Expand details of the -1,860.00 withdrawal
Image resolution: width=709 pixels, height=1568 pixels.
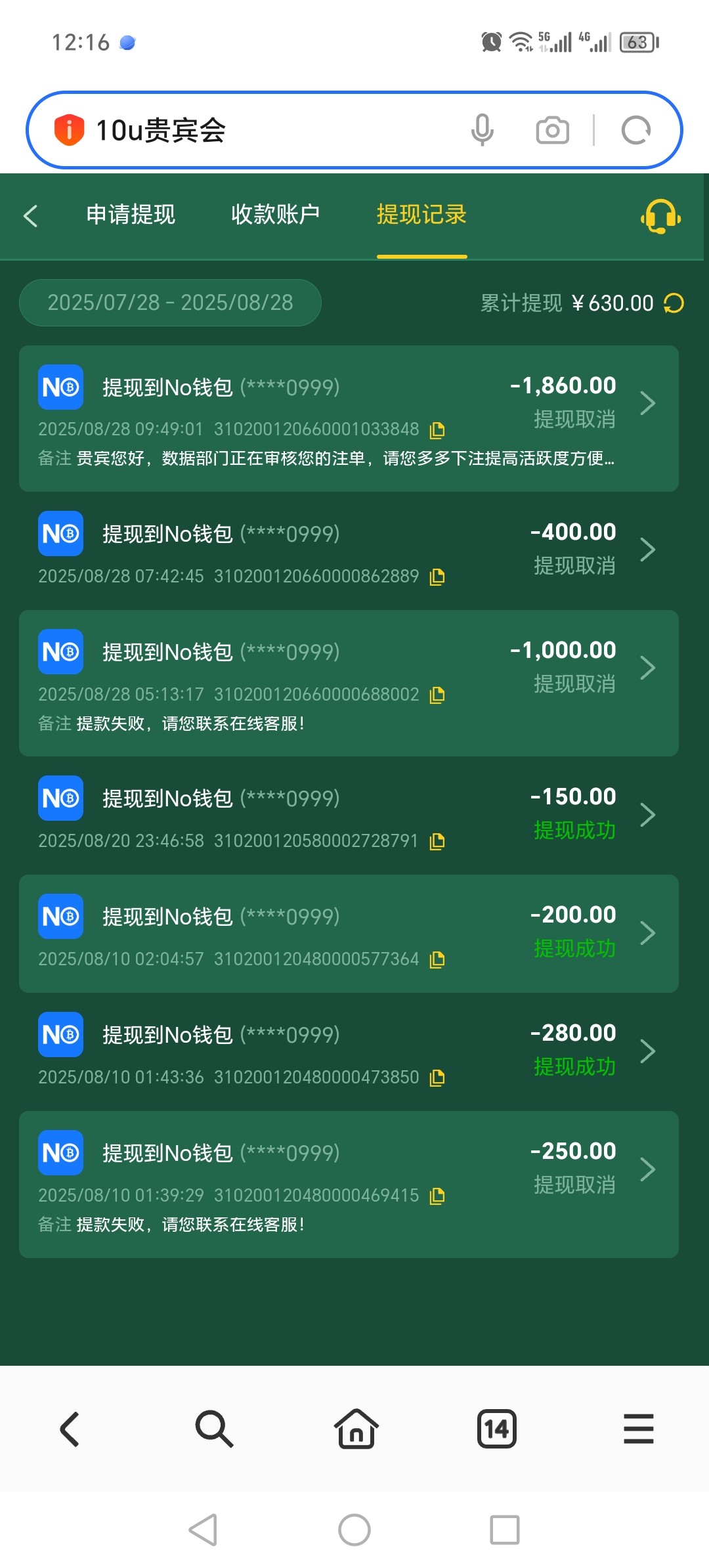click(x=649, y=403)
